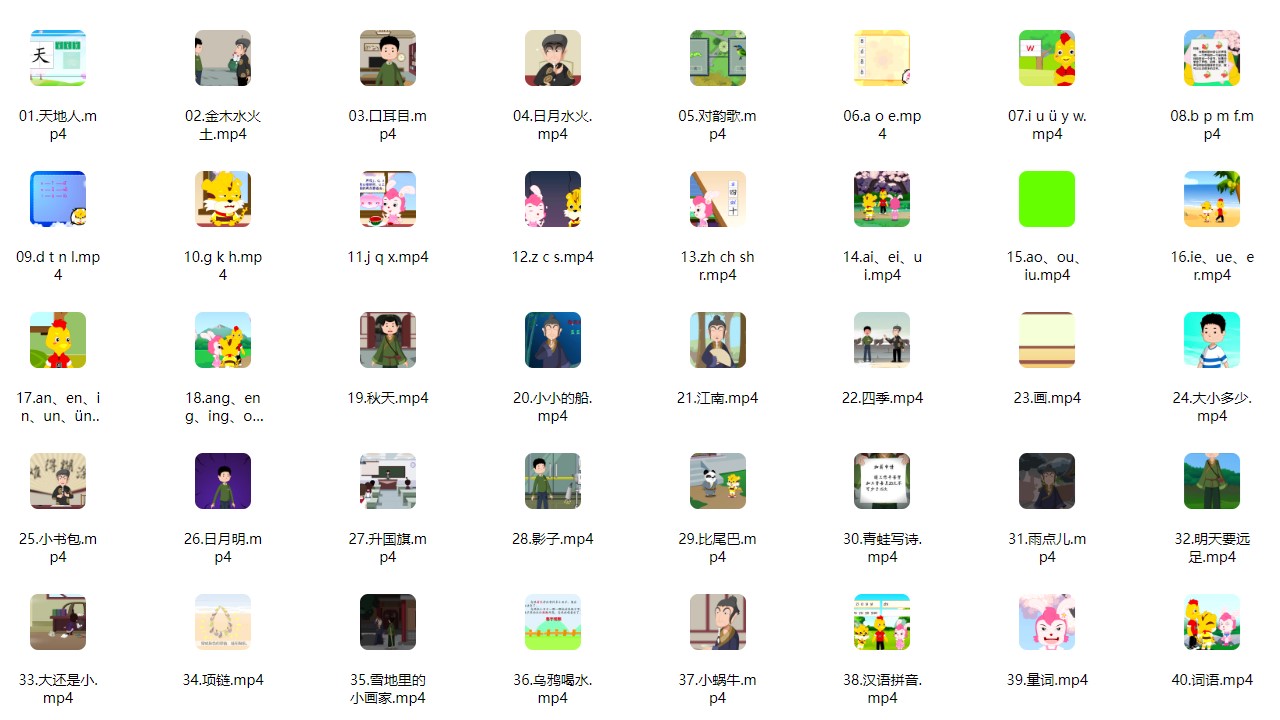Open 36.乌鸦喝水.mp4
1280x720 pixels.
pyautogui.click(x=553, y=622)
